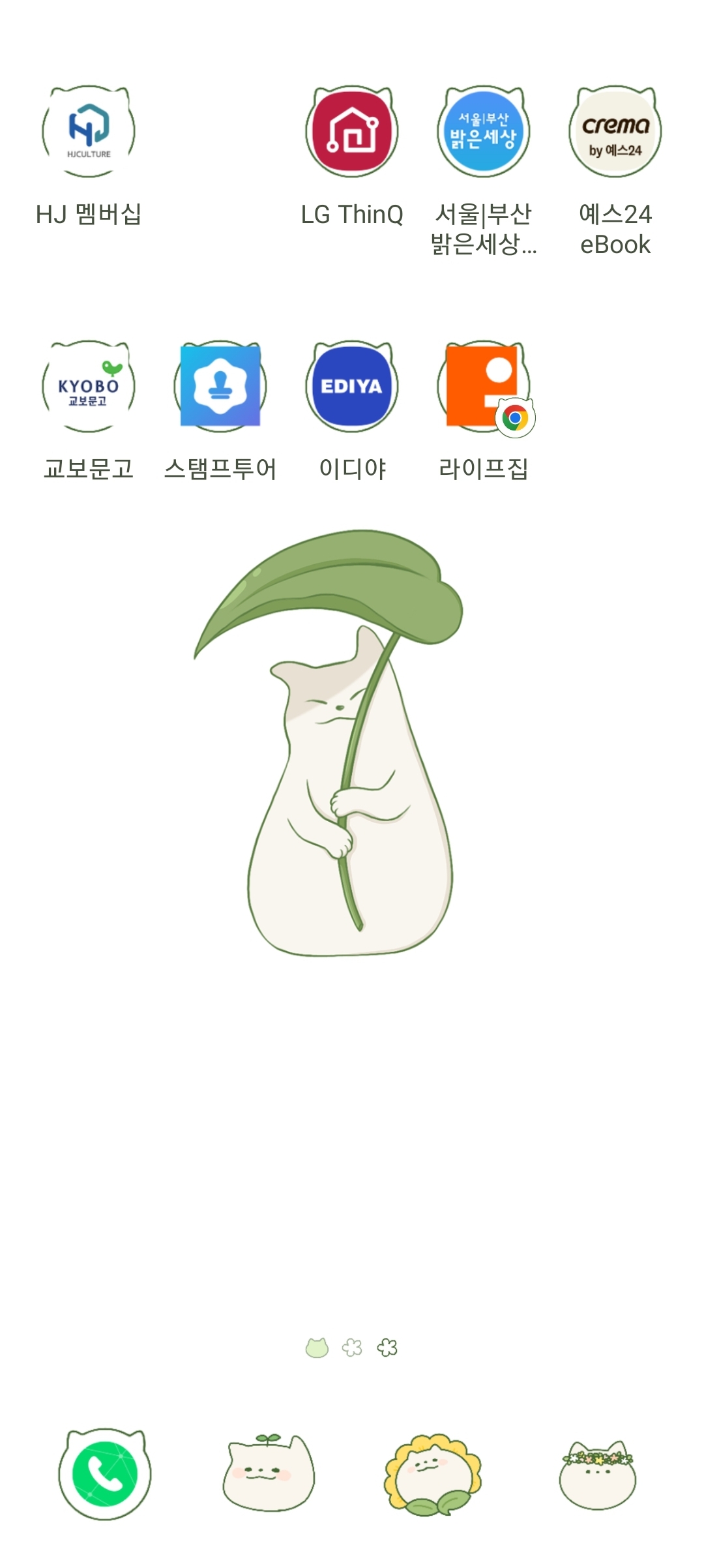Tap the sprout cat dock icon
Image resolution: width=704 pixels, height=1568 pixels.
(x=269, y=1474)
